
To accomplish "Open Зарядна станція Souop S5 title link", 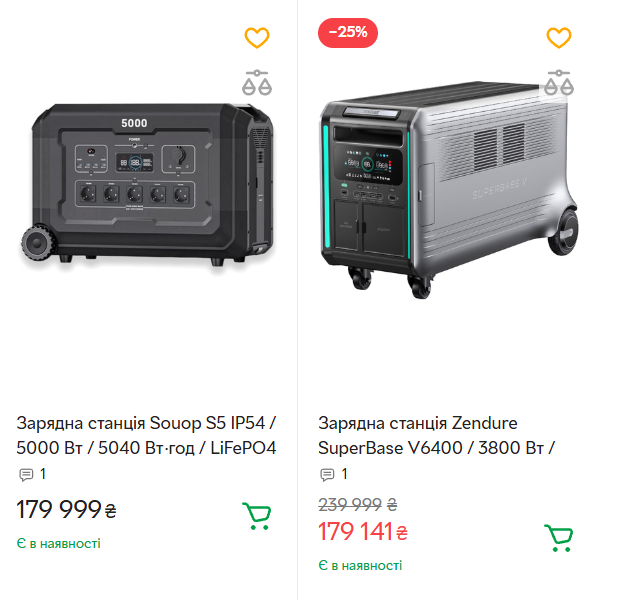I will (x=146, y=435).
